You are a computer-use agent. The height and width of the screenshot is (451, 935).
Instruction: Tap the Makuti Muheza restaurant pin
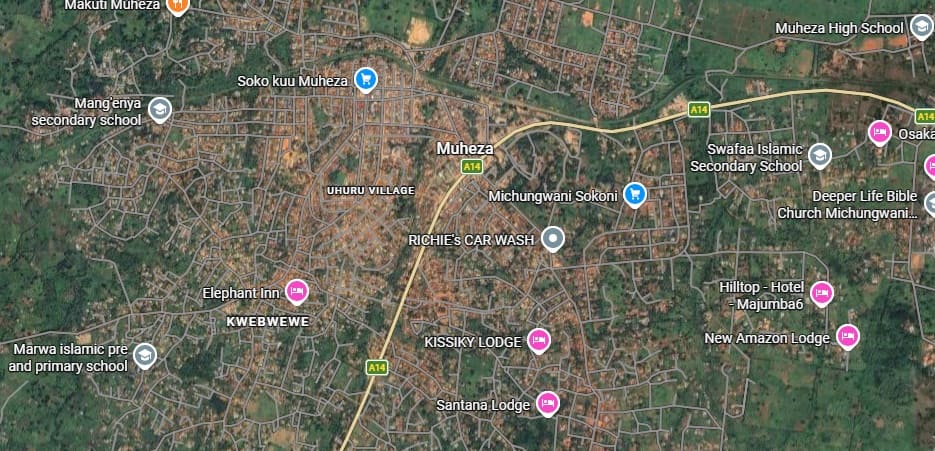tap(177, 5)
